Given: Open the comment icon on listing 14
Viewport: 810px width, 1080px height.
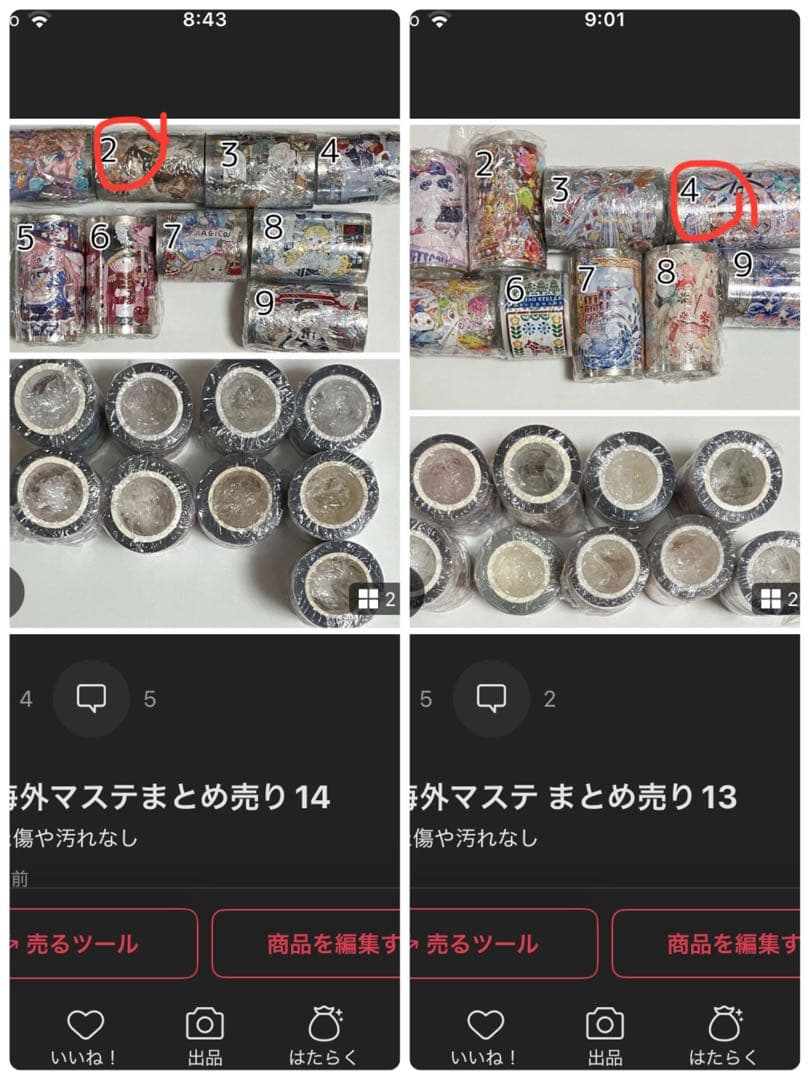Looking at the screenshot, I should [x=90, y=699].
